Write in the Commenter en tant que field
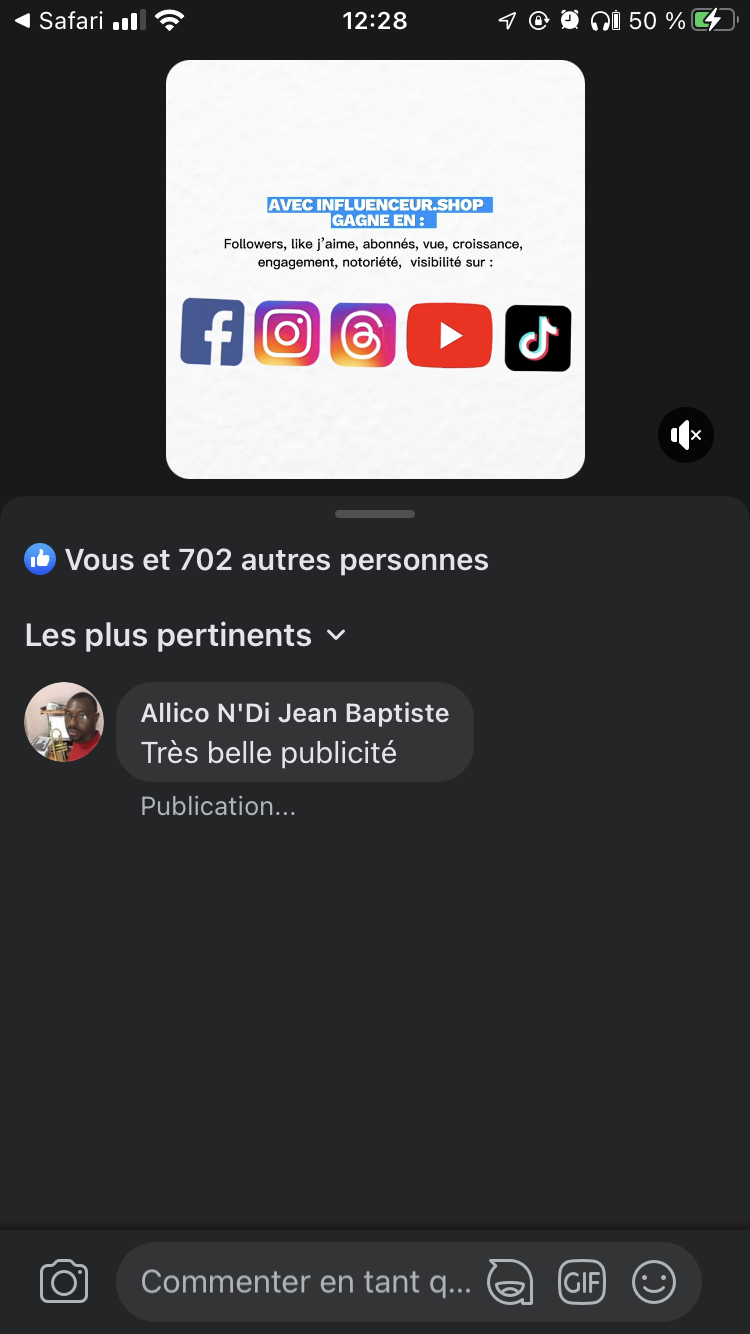Screen dimensions: 750x1334 305,1282
